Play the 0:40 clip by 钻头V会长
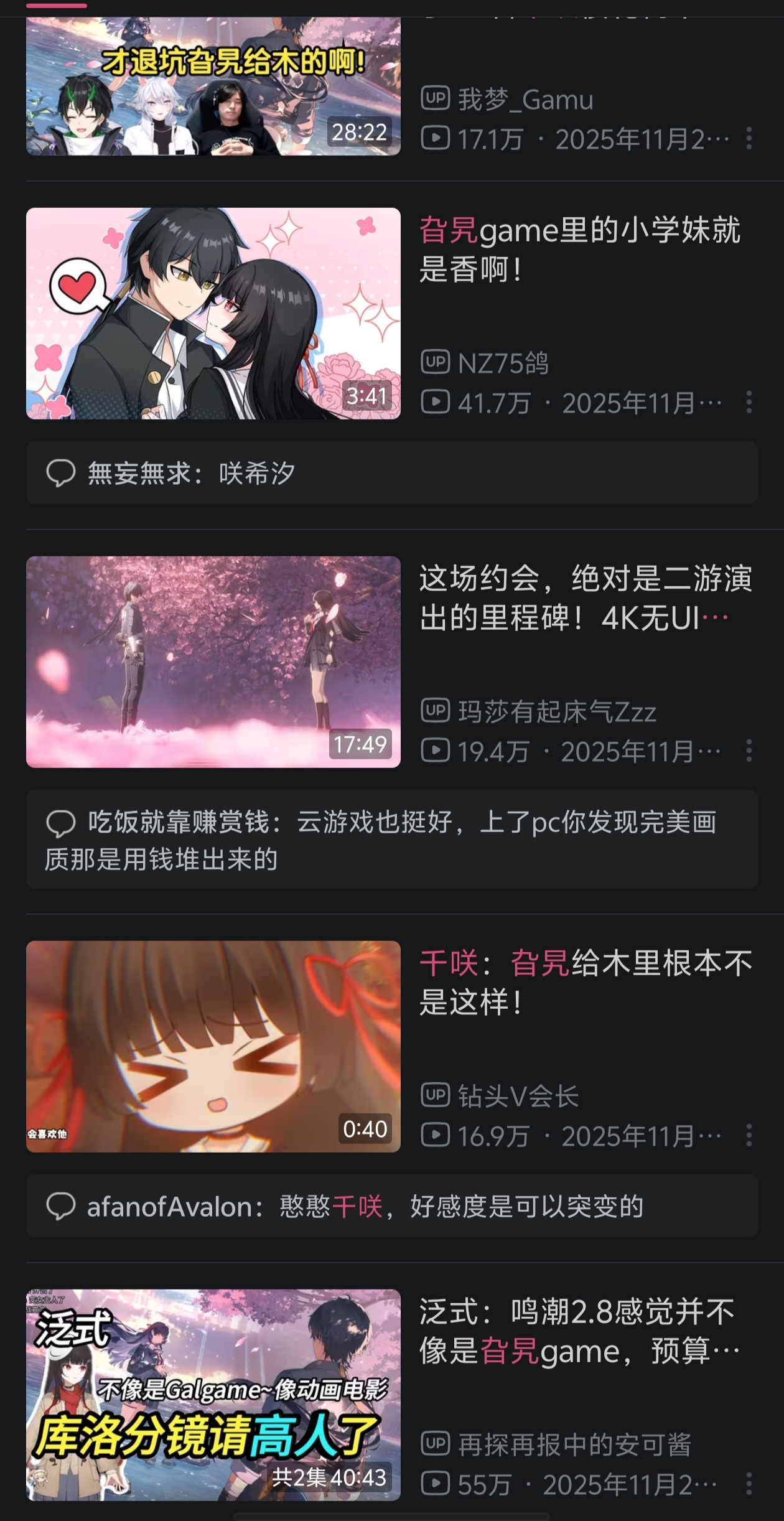This screenshot has height=1521, width=784. pos(213,1046)
